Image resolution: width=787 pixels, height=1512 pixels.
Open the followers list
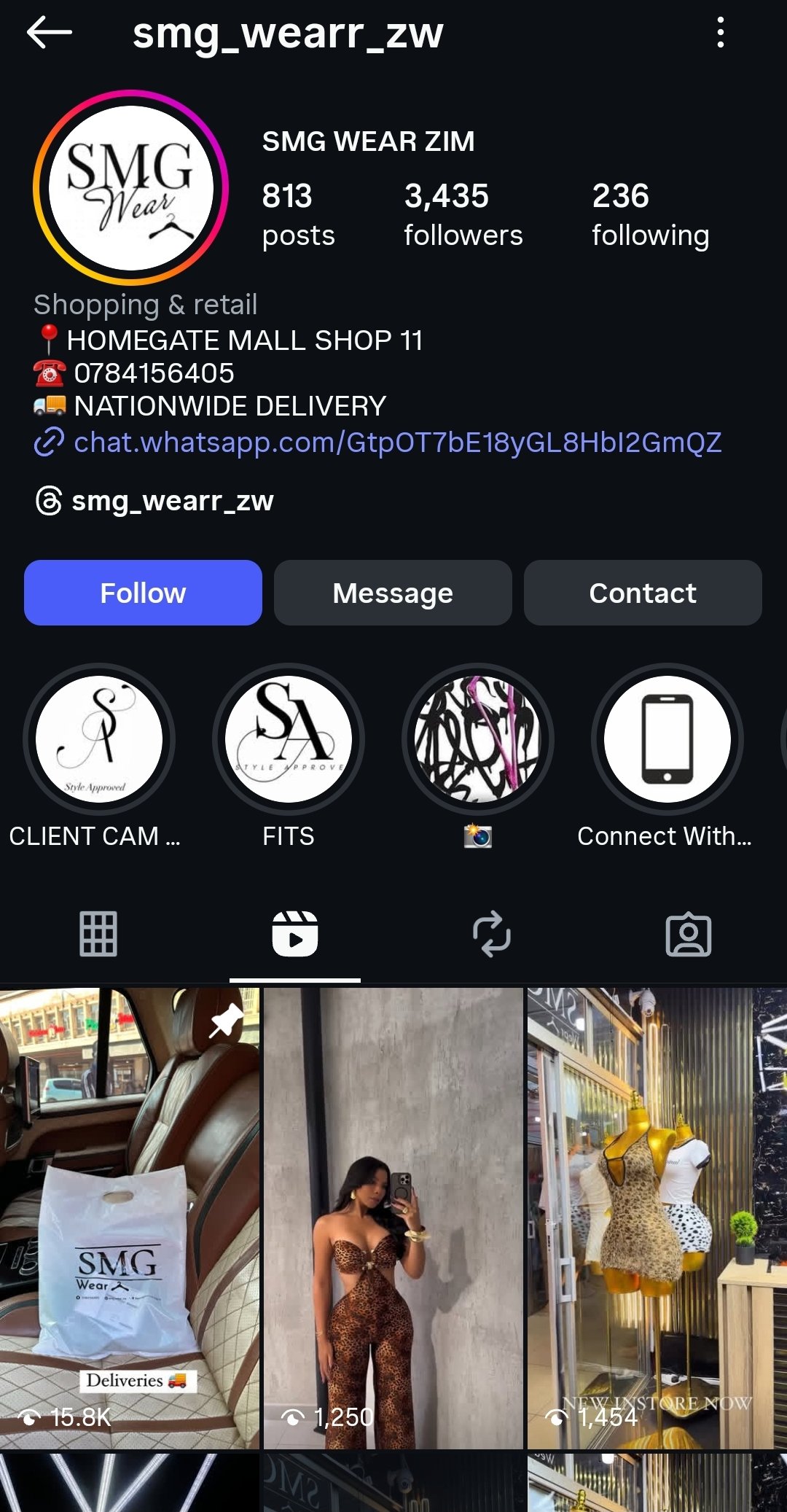(x=463, y=214)
